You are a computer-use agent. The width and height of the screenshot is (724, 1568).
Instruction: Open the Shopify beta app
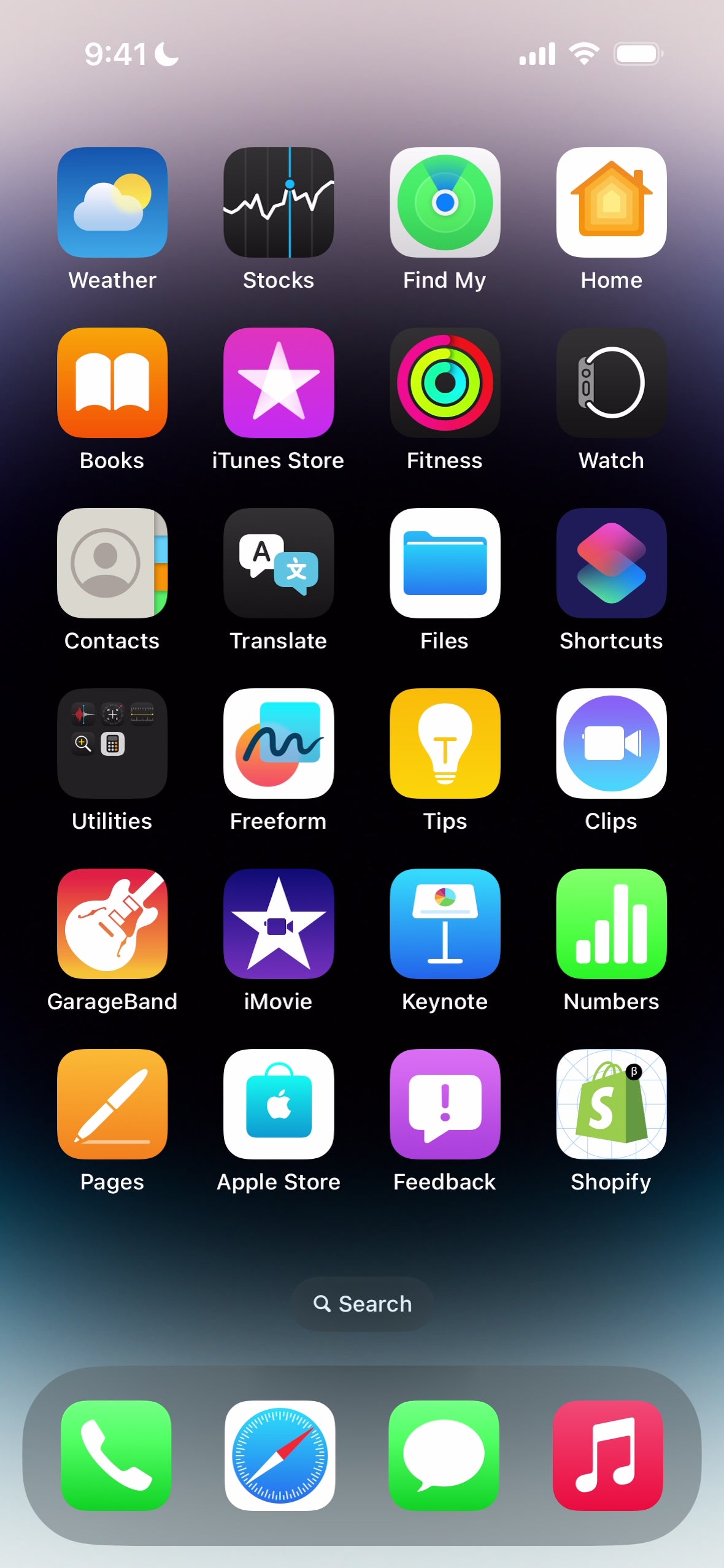(611, 1104)
